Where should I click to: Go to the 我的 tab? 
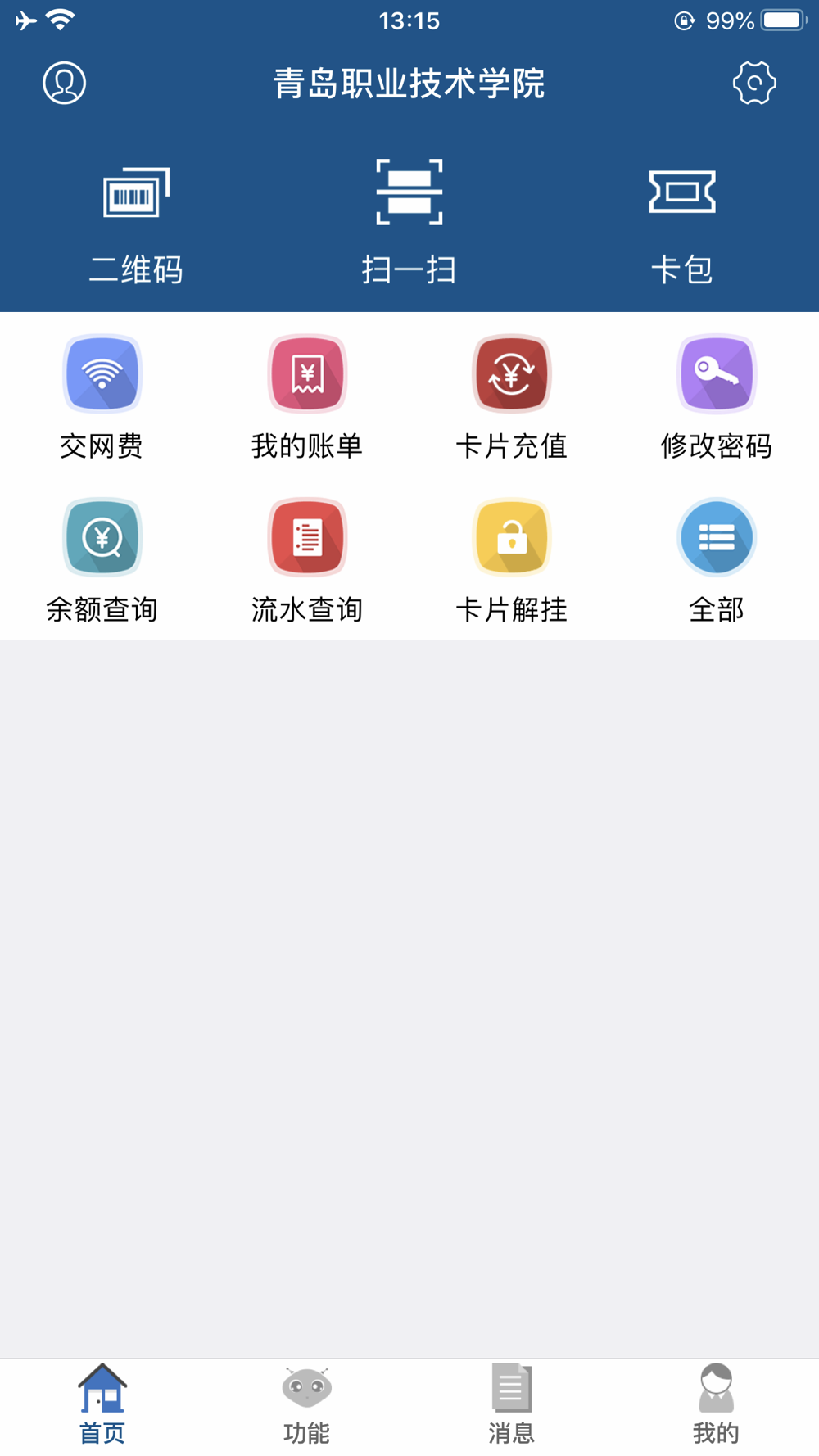pos(717,1405)
